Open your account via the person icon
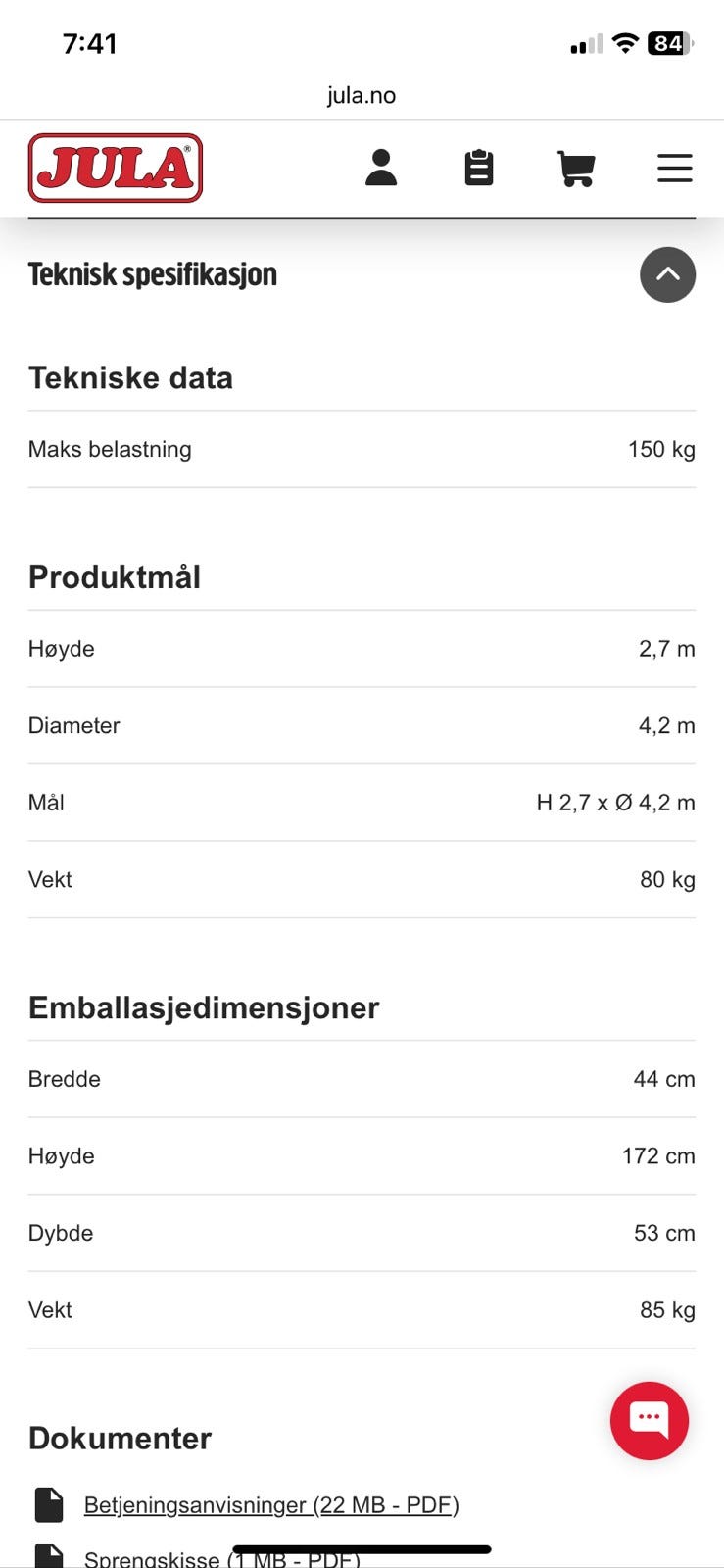Screen dimensions: 724x1568 pyautogui.click(x=382, y=168)
